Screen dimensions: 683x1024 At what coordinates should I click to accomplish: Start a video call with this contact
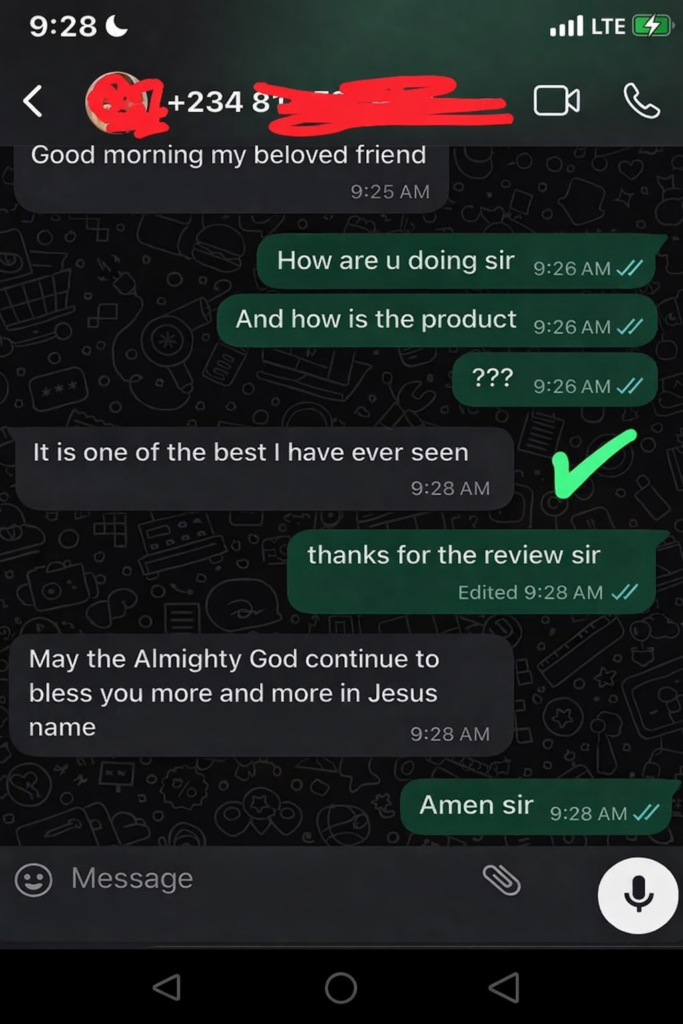coord(556,101)
